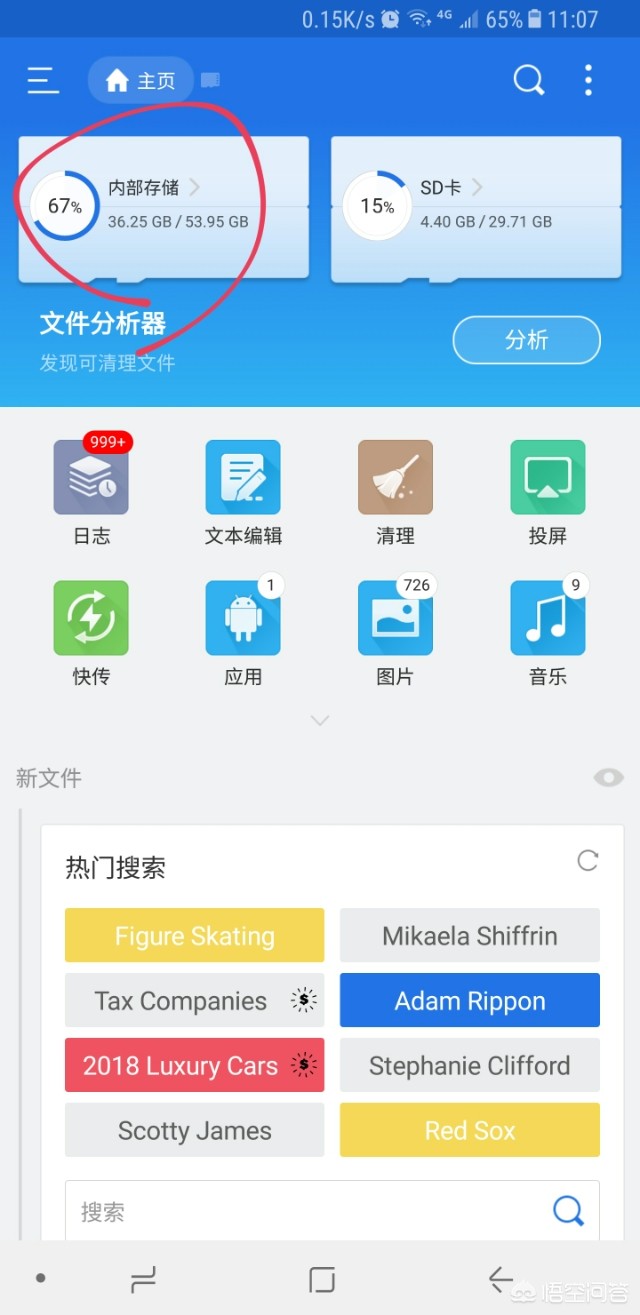This screenshot has height=1315, width=640.
Task: Select the Figure Skating search chip
Action: [194, 936]
